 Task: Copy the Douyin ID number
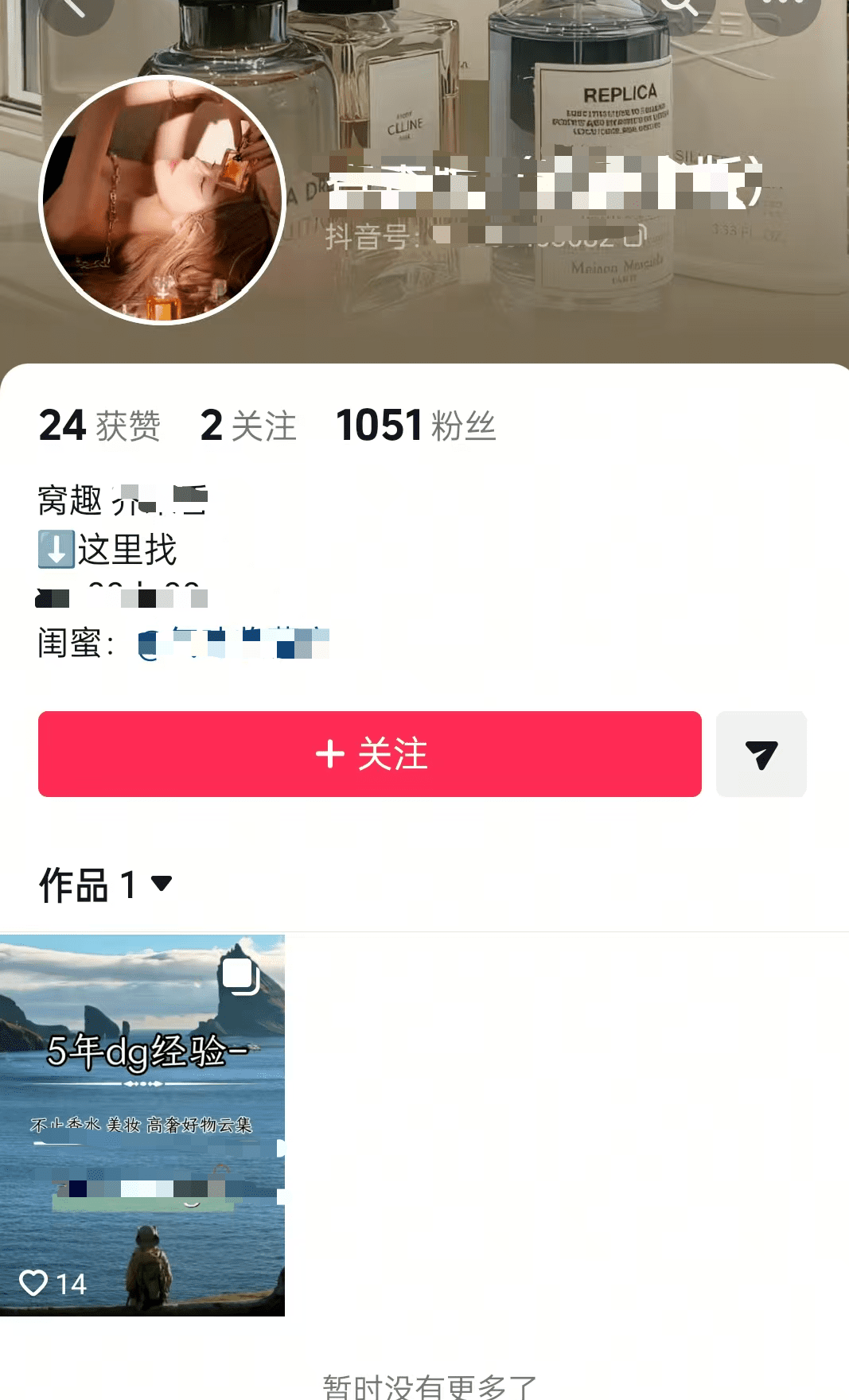[x=634, y=236]
